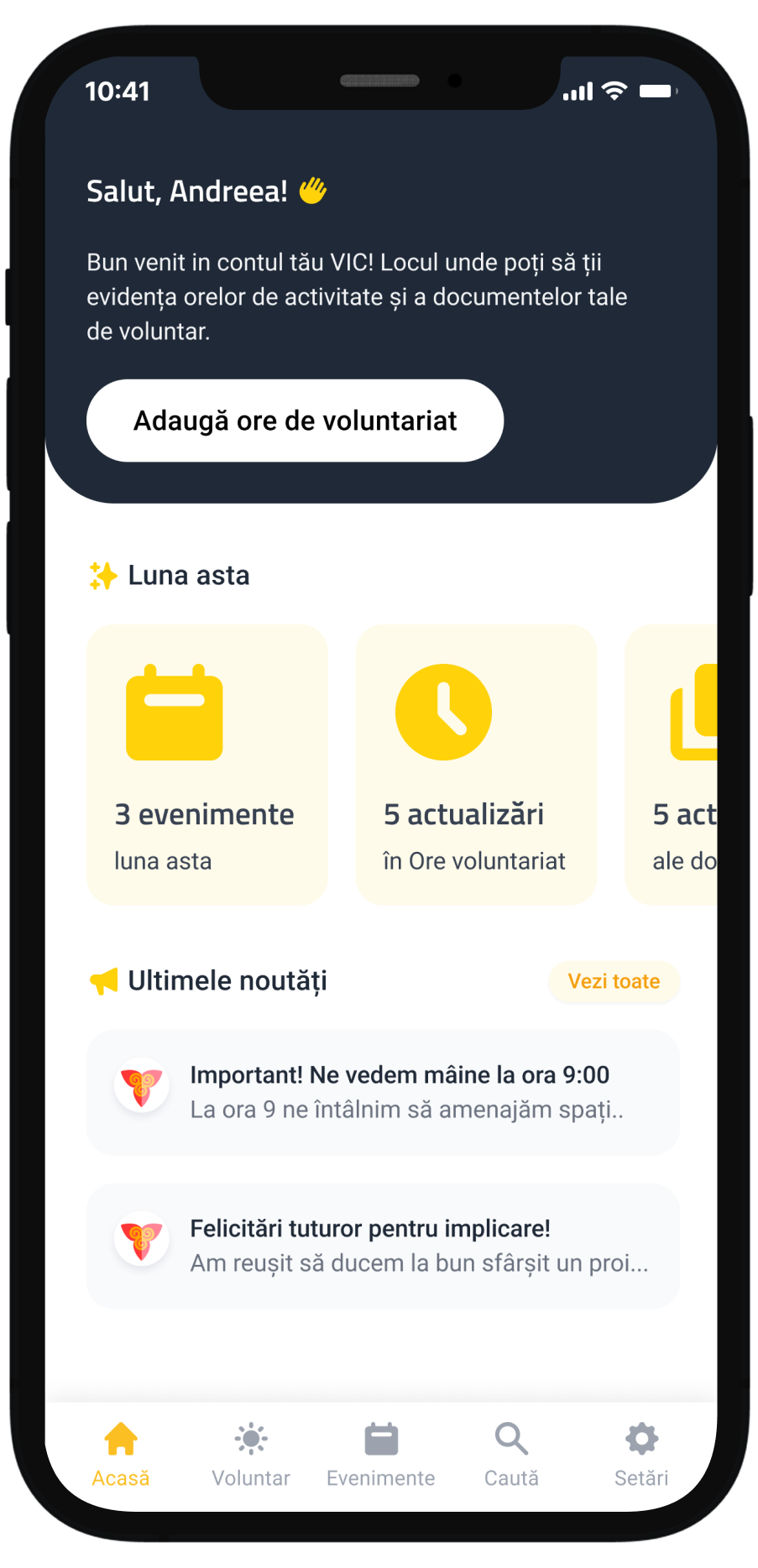Image resolution: width=758 pixels, height=1568 pixels.
Task: Open the Felicitări tuturor pentru implicare news
Action: [383, 1246]
